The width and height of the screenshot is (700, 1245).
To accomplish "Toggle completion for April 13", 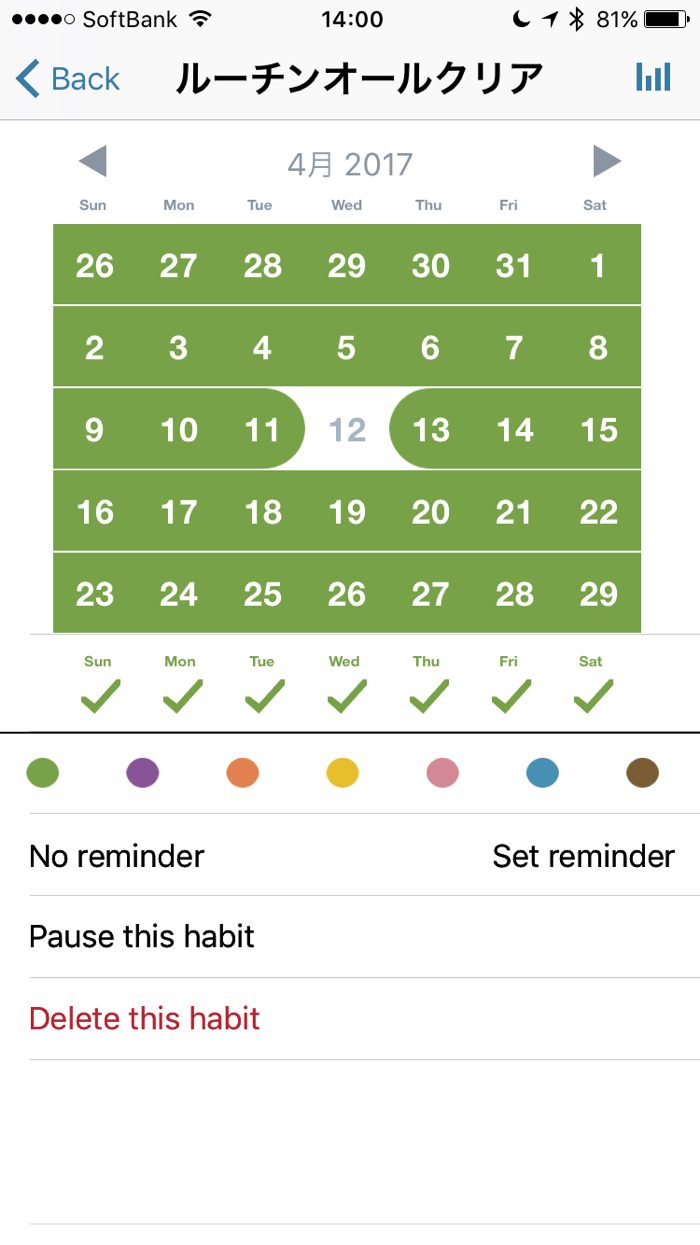I will click(431, 430).
